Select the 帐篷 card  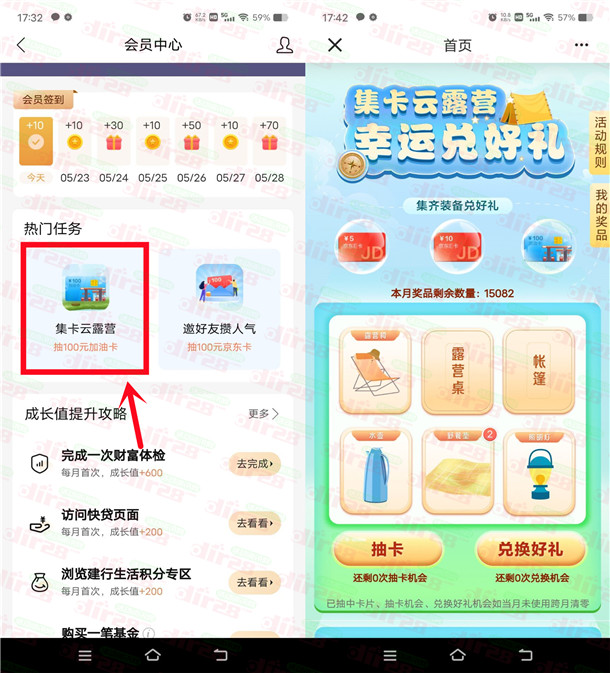click(540, 369)
